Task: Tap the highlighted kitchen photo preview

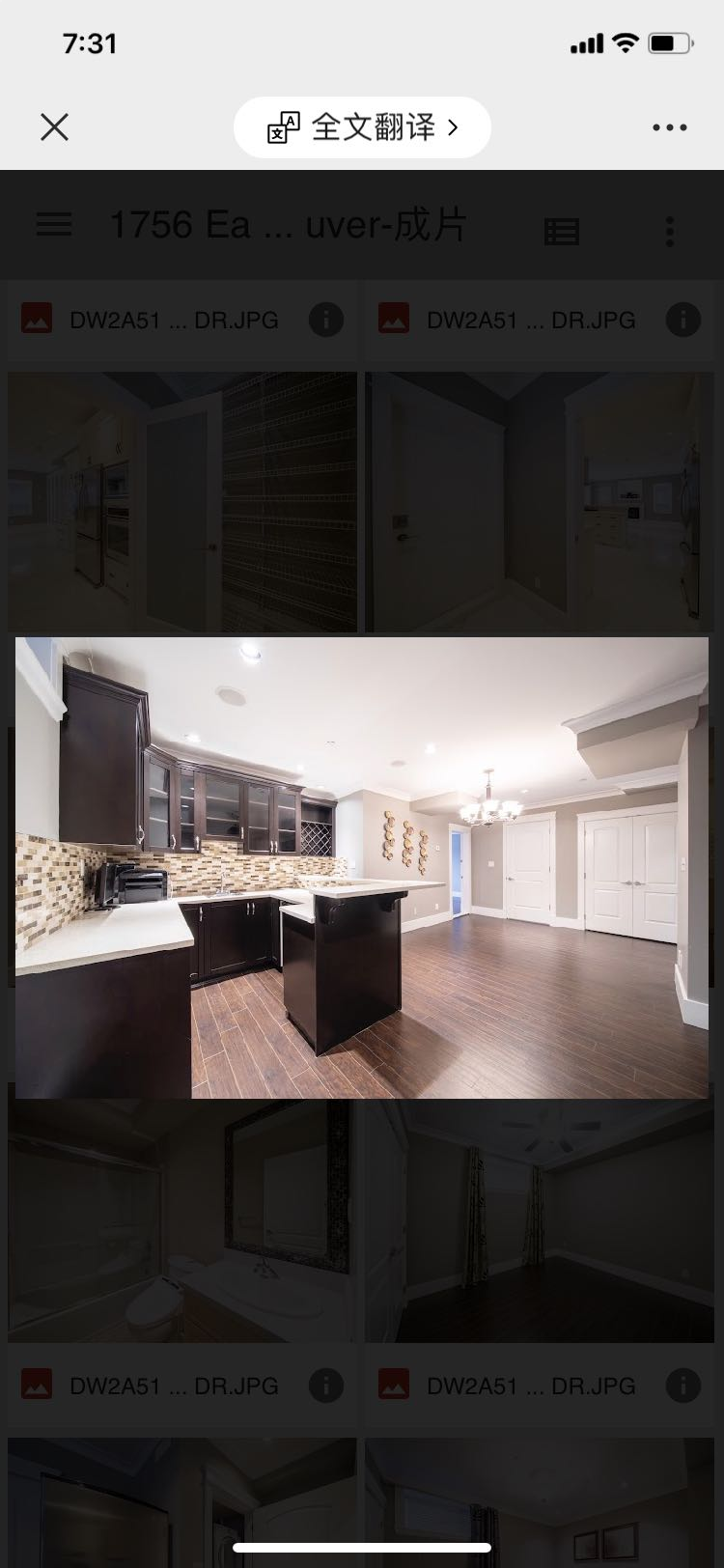Action: 362,867
